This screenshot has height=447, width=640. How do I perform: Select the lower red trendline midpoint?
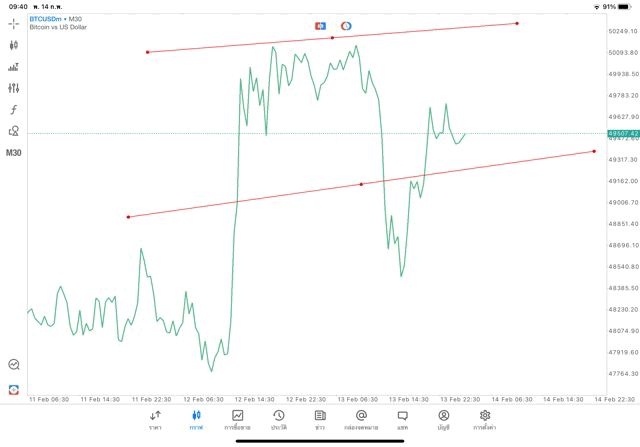click(361, 184)
